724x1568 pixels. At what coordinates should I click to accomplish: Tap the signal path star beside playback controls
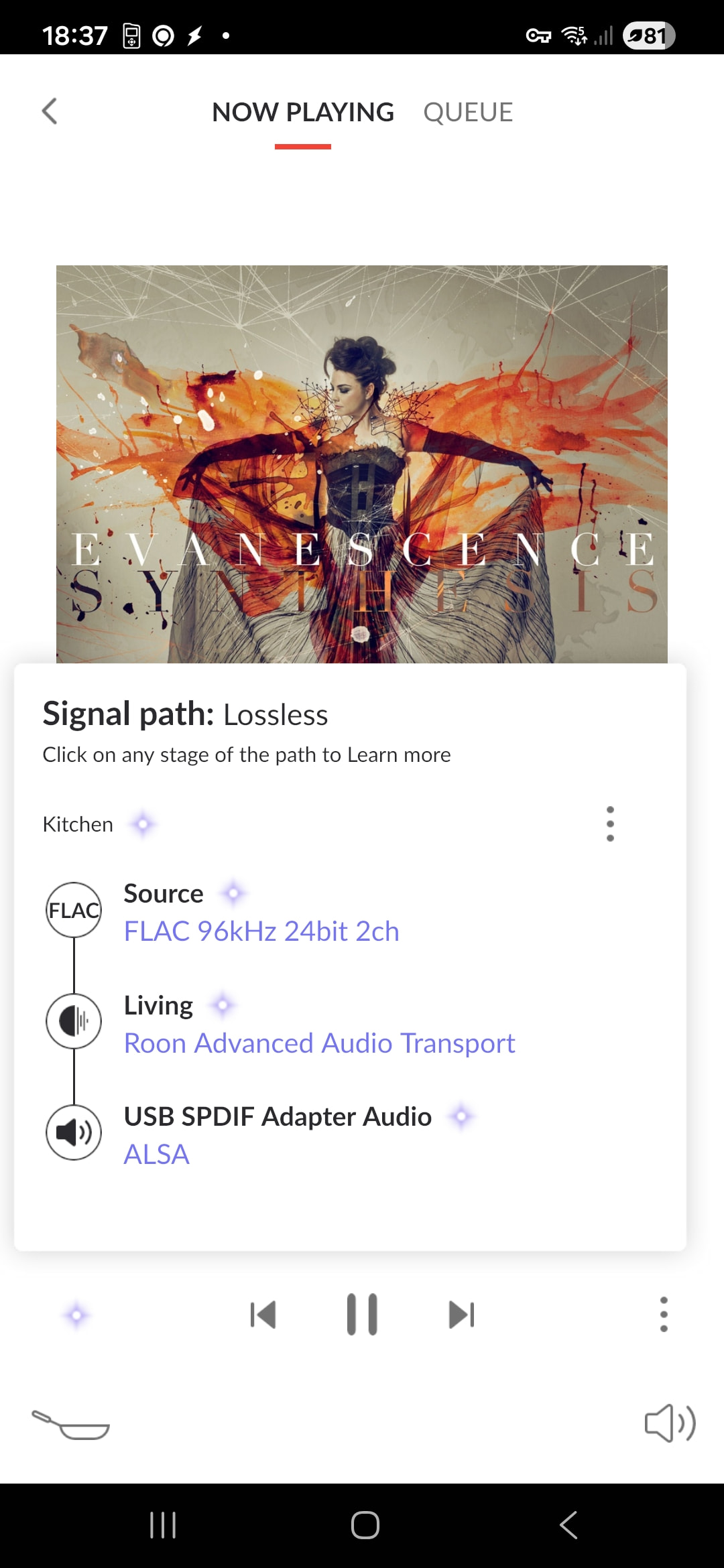click(x=76, y=1315)
